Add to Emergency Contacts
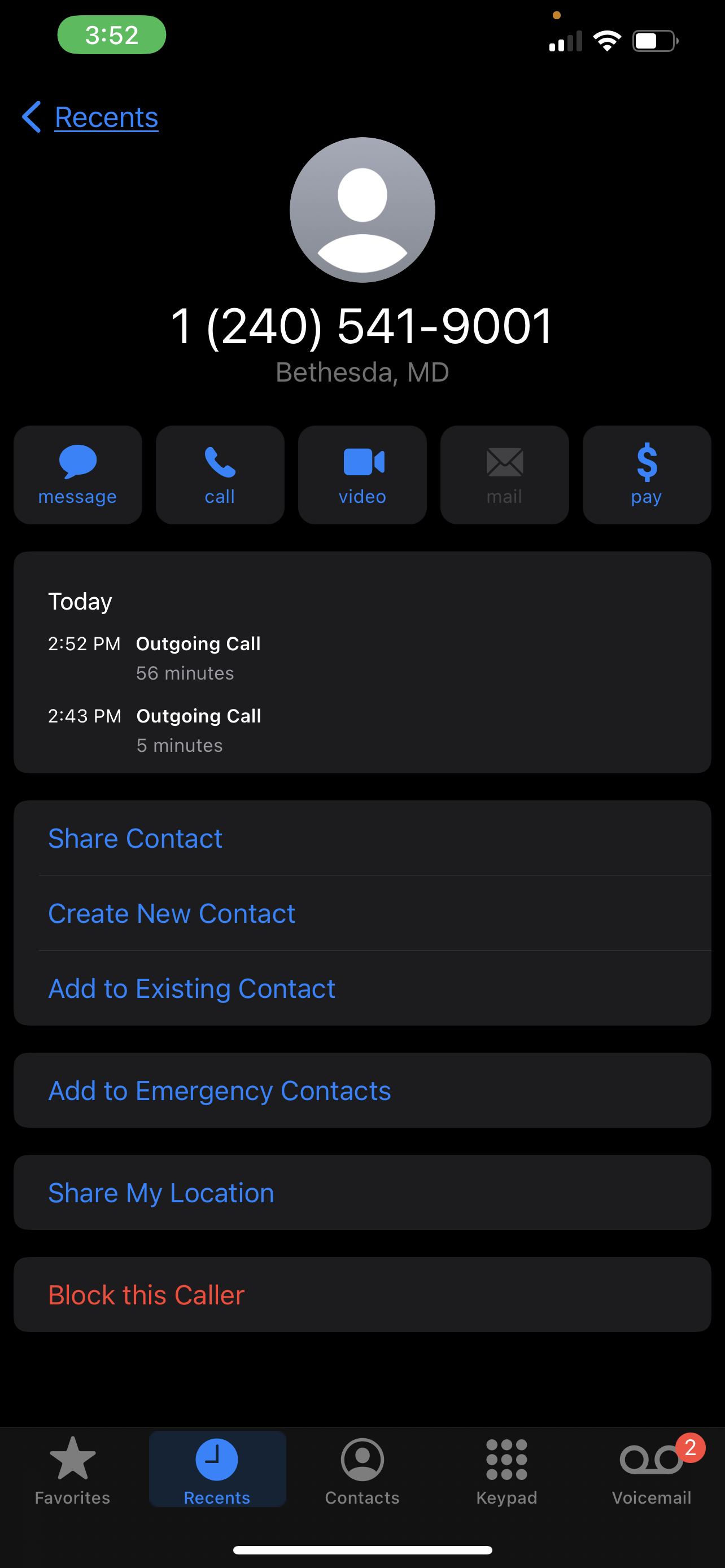Screen dimensions: 725x1568 click(x=219, y=1091)
